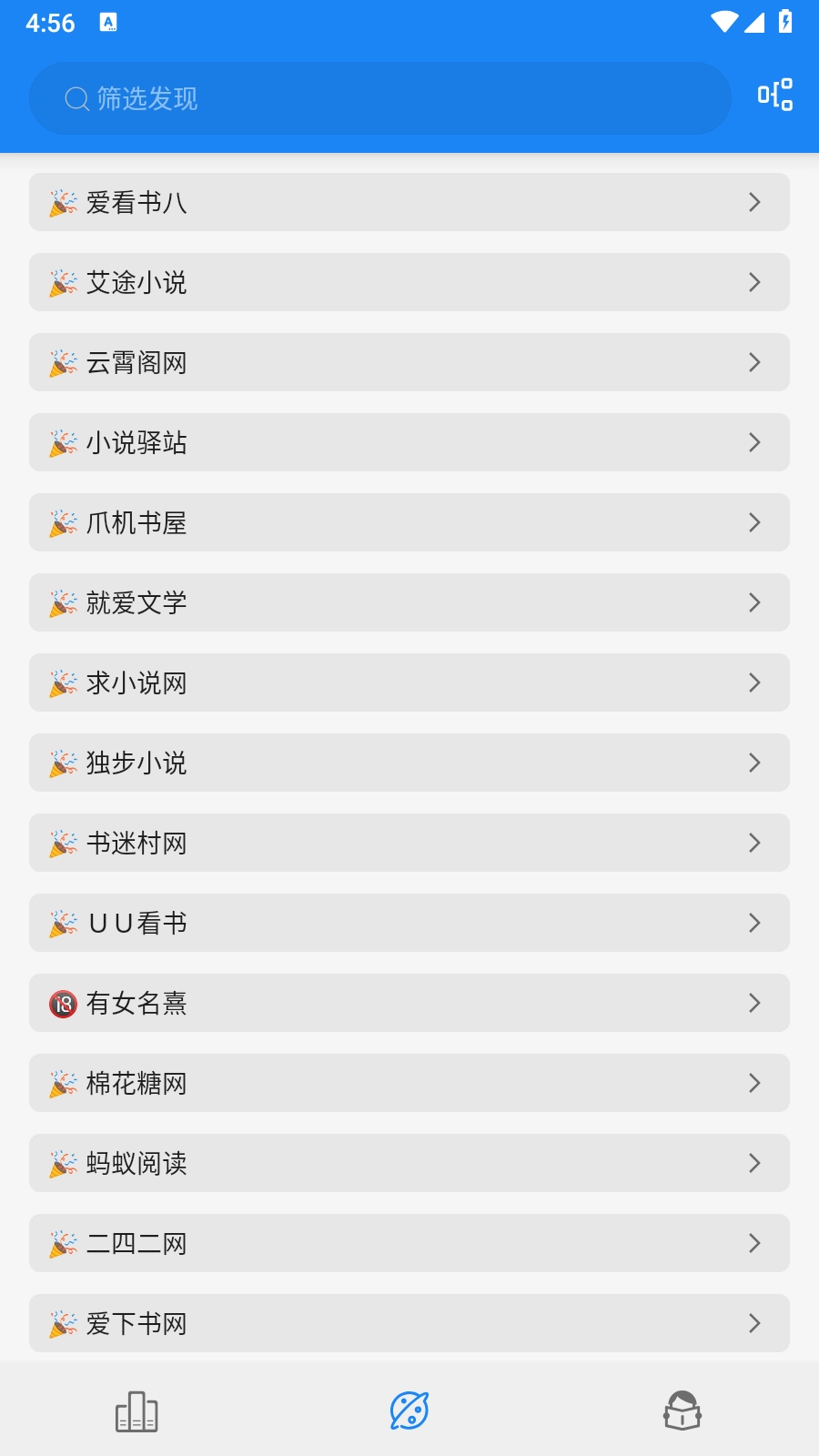This screenshot has height=1456, width=819.
Task: Open the 云霄阁网 row
Action: pyautogui.click(x=409, y=362)
